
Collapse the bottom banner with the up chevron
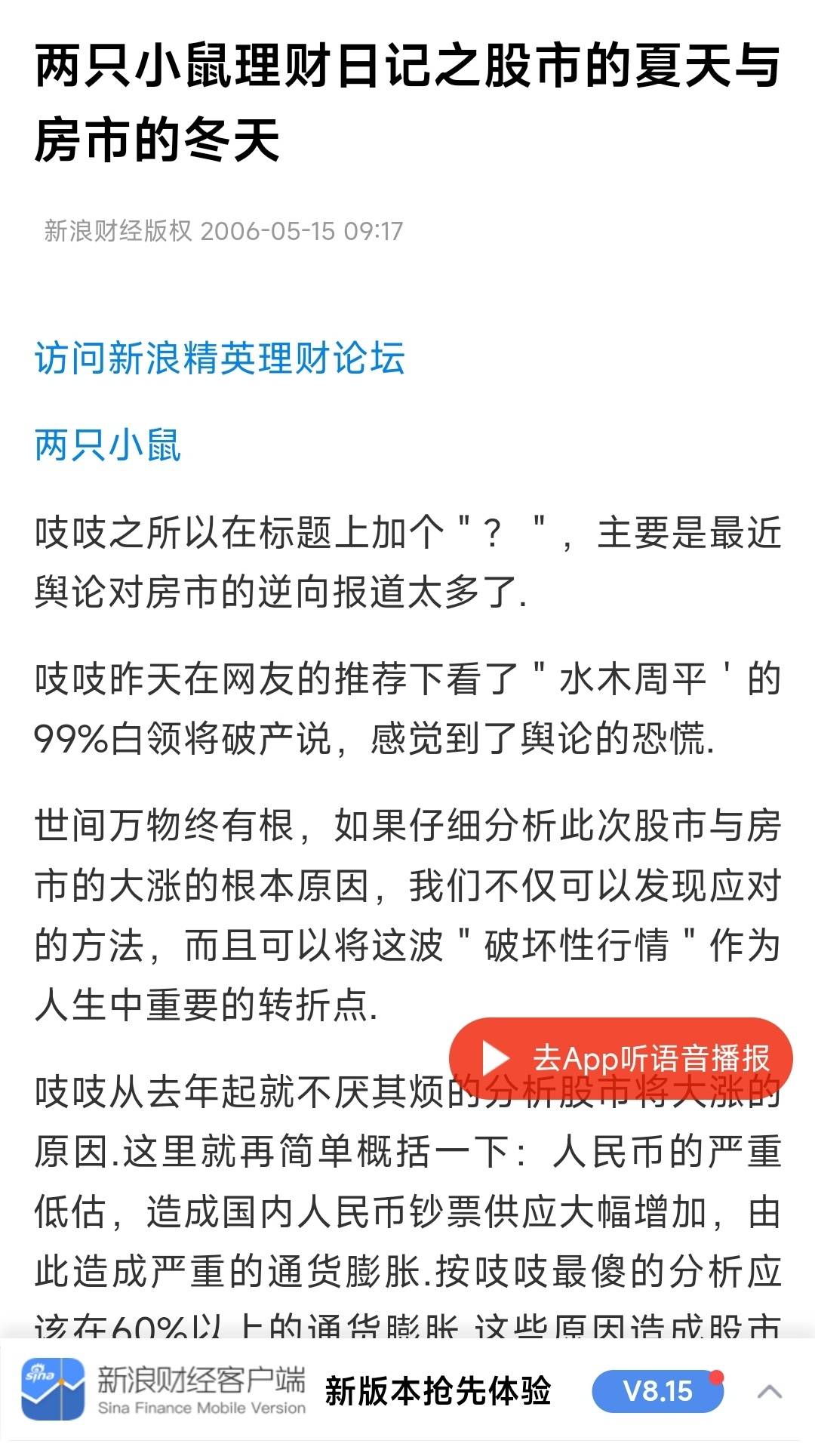[769, 1391]
